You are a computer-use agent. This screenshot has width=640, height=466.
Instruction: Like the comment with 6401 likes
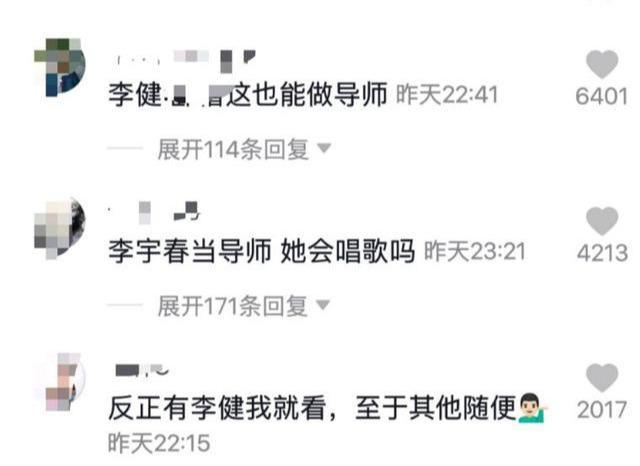coord(602,65)
